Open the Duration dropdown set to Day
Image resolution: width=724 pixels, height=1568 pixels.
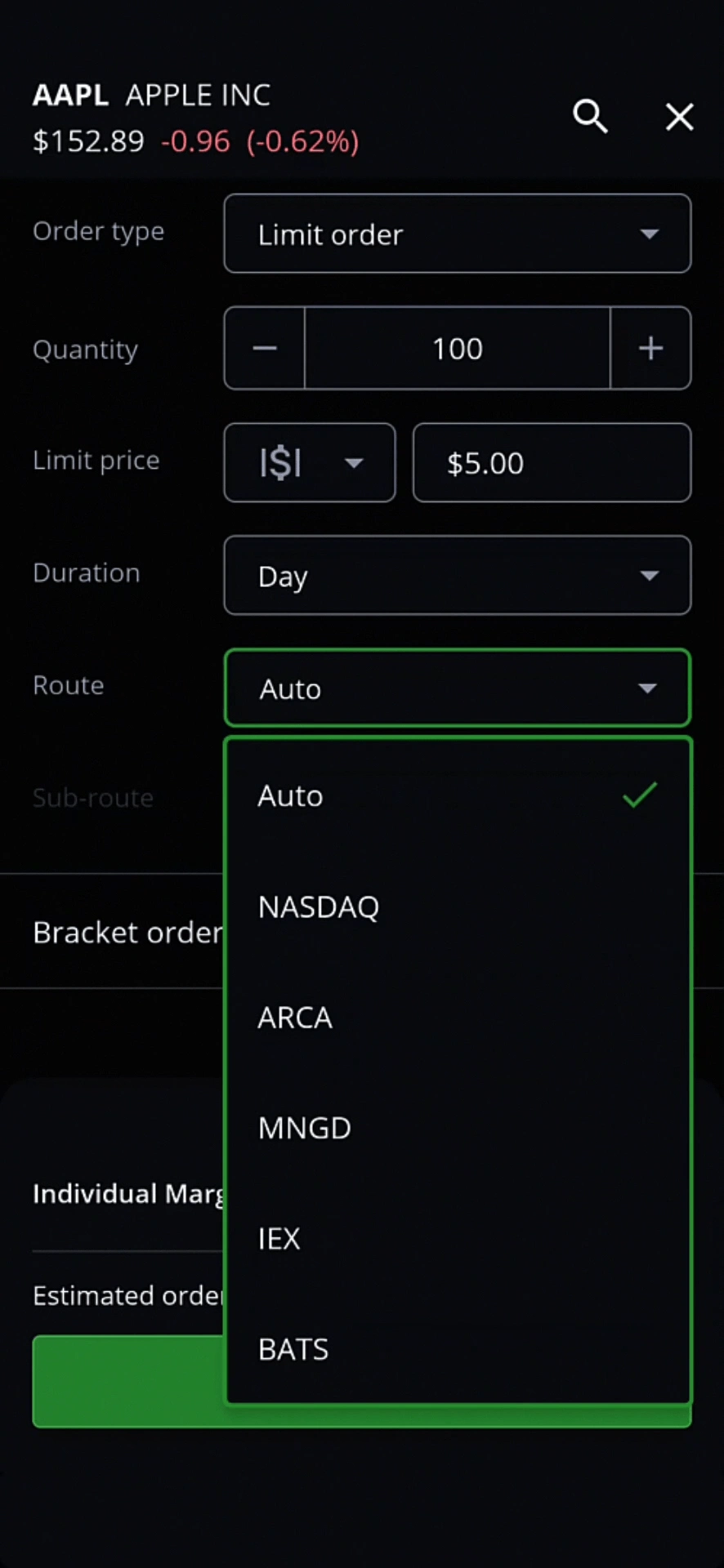click(x=458, y=575)
